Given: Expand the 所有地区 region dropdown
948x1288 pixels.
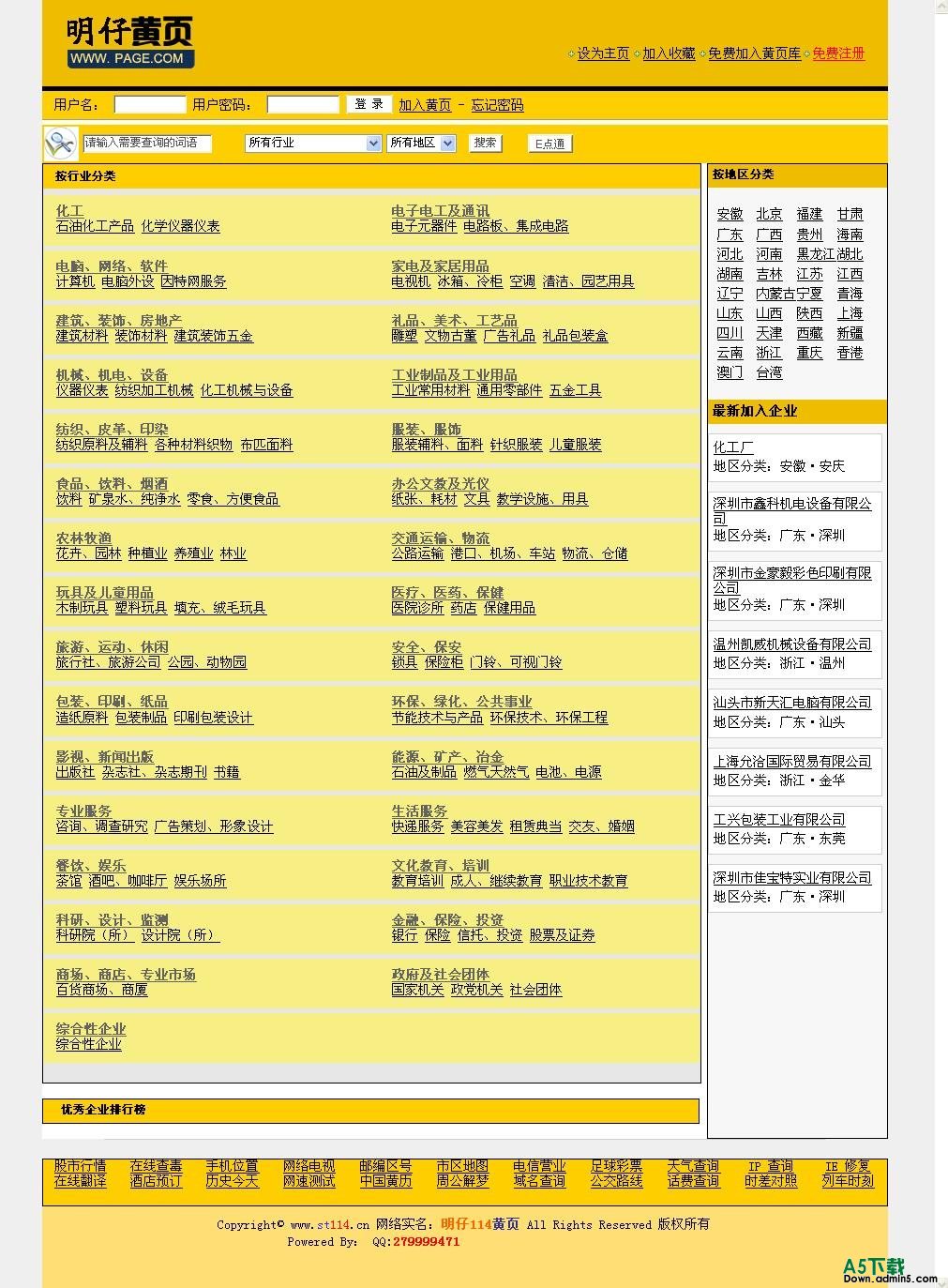Looking at the screenshot, I should click(x=421, y=143).
